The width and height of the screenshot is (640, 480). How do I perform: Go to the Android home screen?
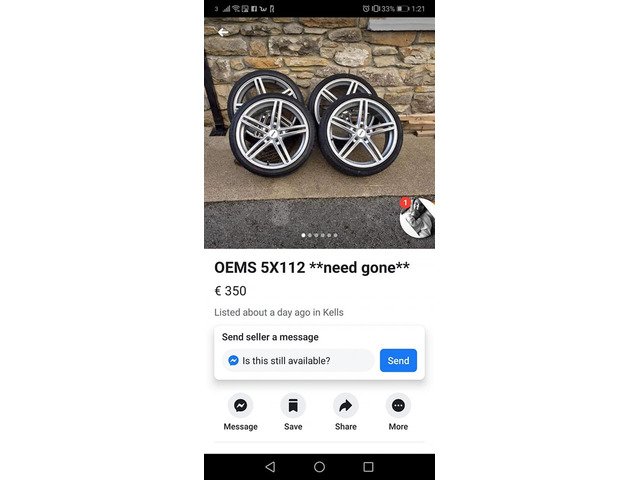[x=319, y=467]
